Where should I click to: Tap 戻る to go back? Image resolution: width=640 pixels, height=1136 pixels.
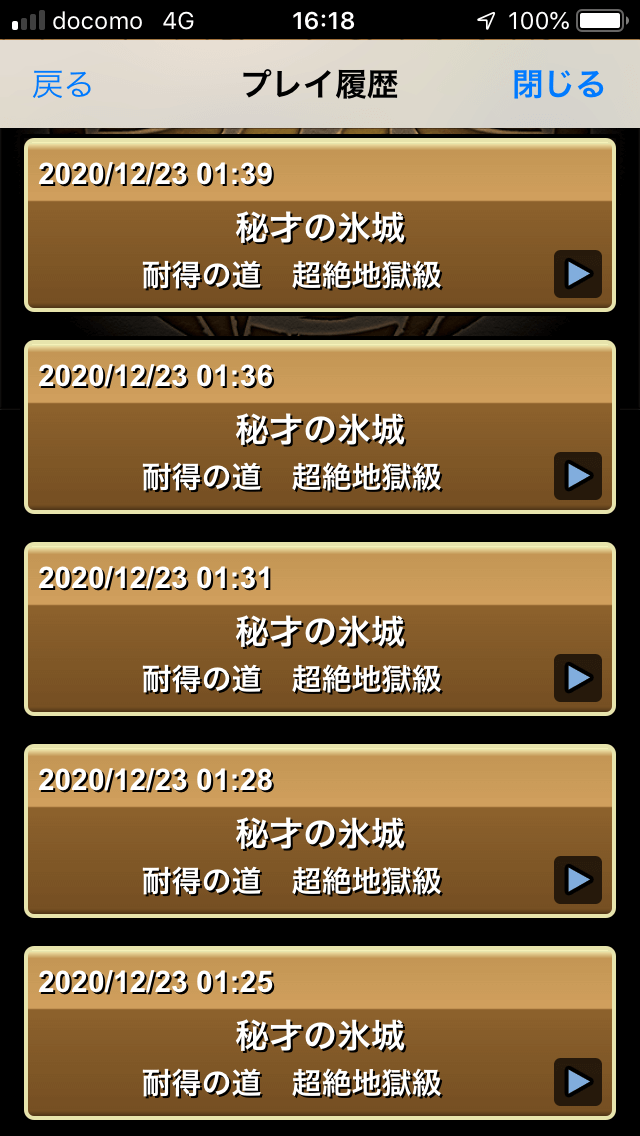(62, 85)
